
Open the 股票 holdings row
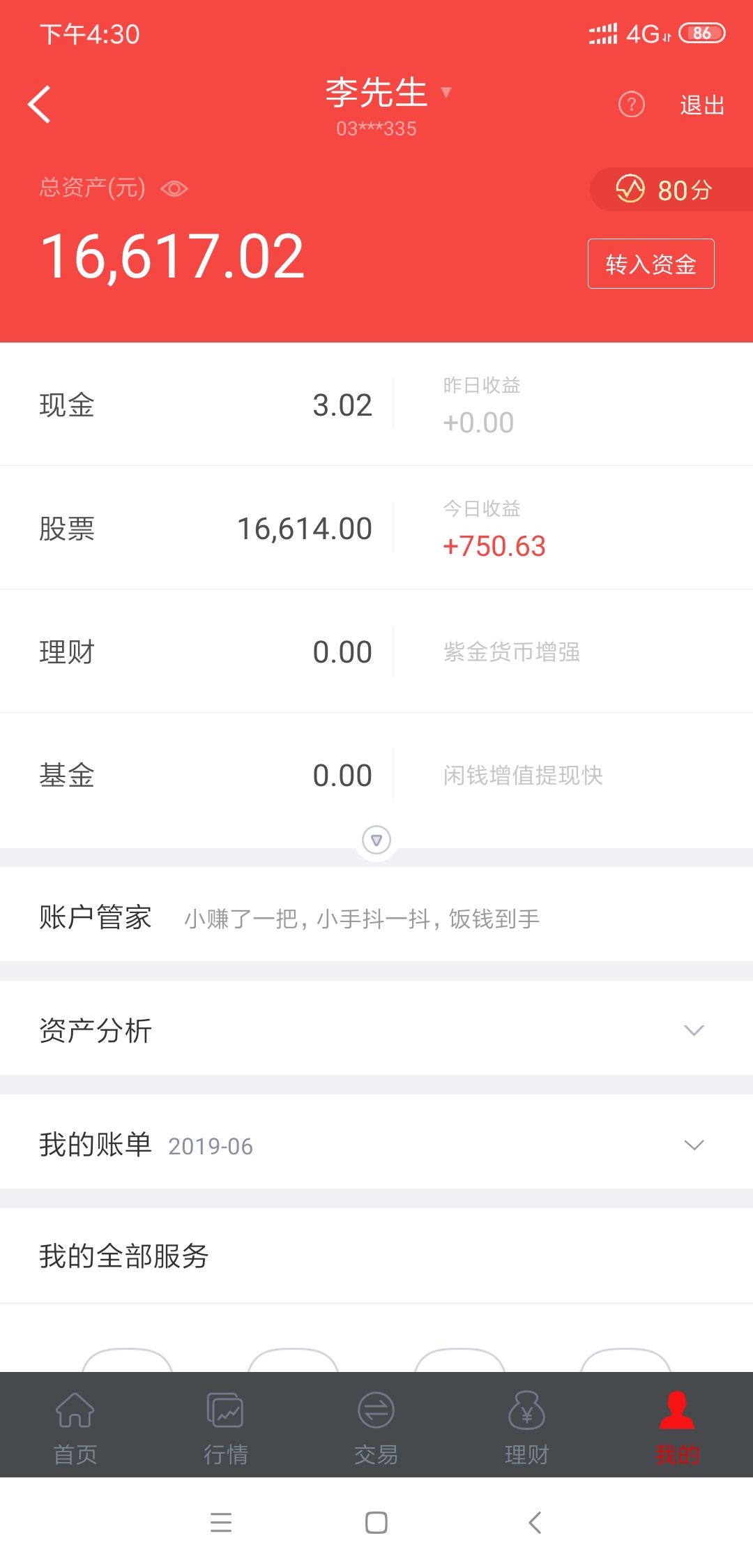click(x=376, y=528)
